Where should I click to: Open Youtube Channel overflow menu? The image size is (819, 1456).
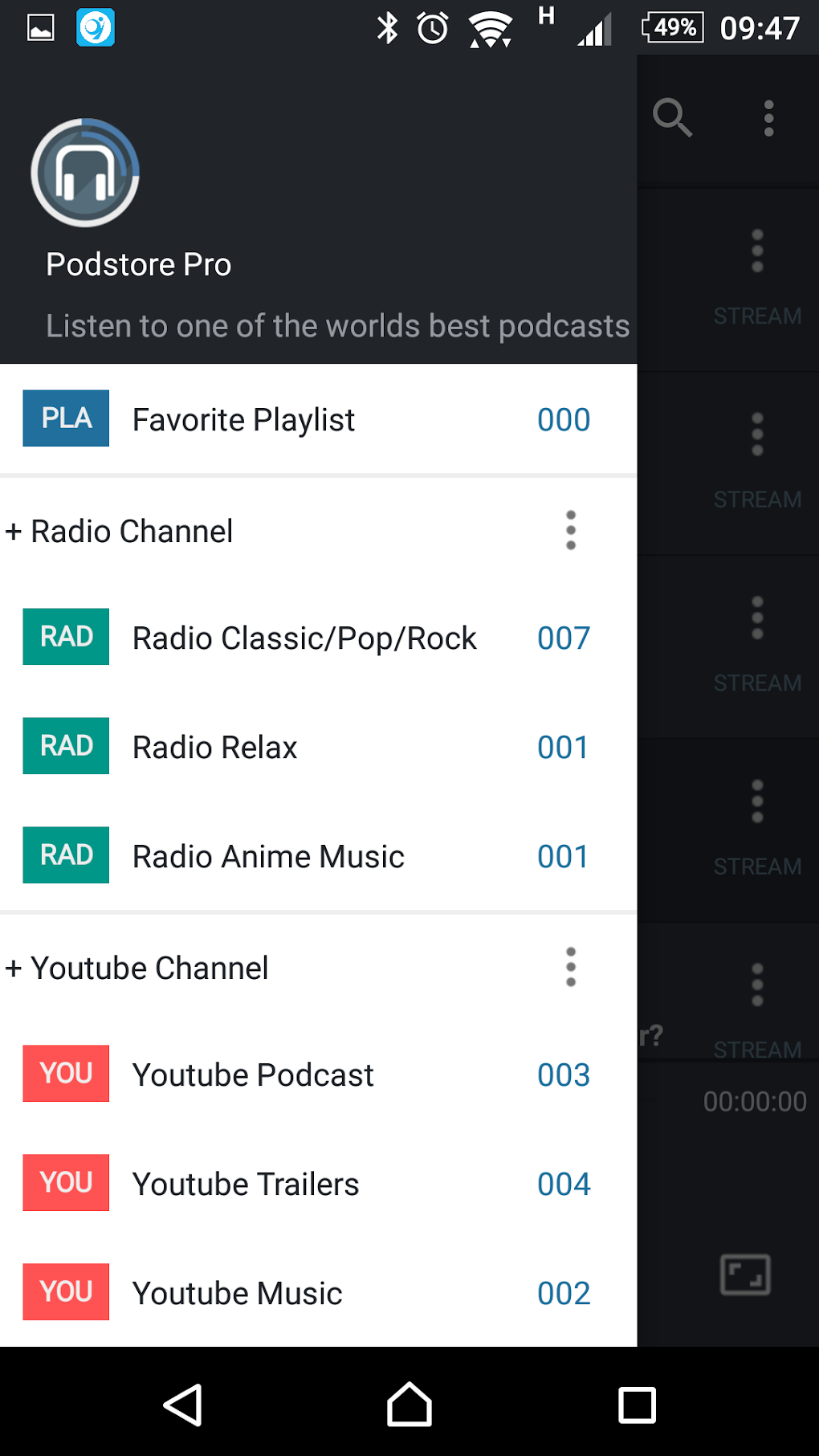point(571,967)
